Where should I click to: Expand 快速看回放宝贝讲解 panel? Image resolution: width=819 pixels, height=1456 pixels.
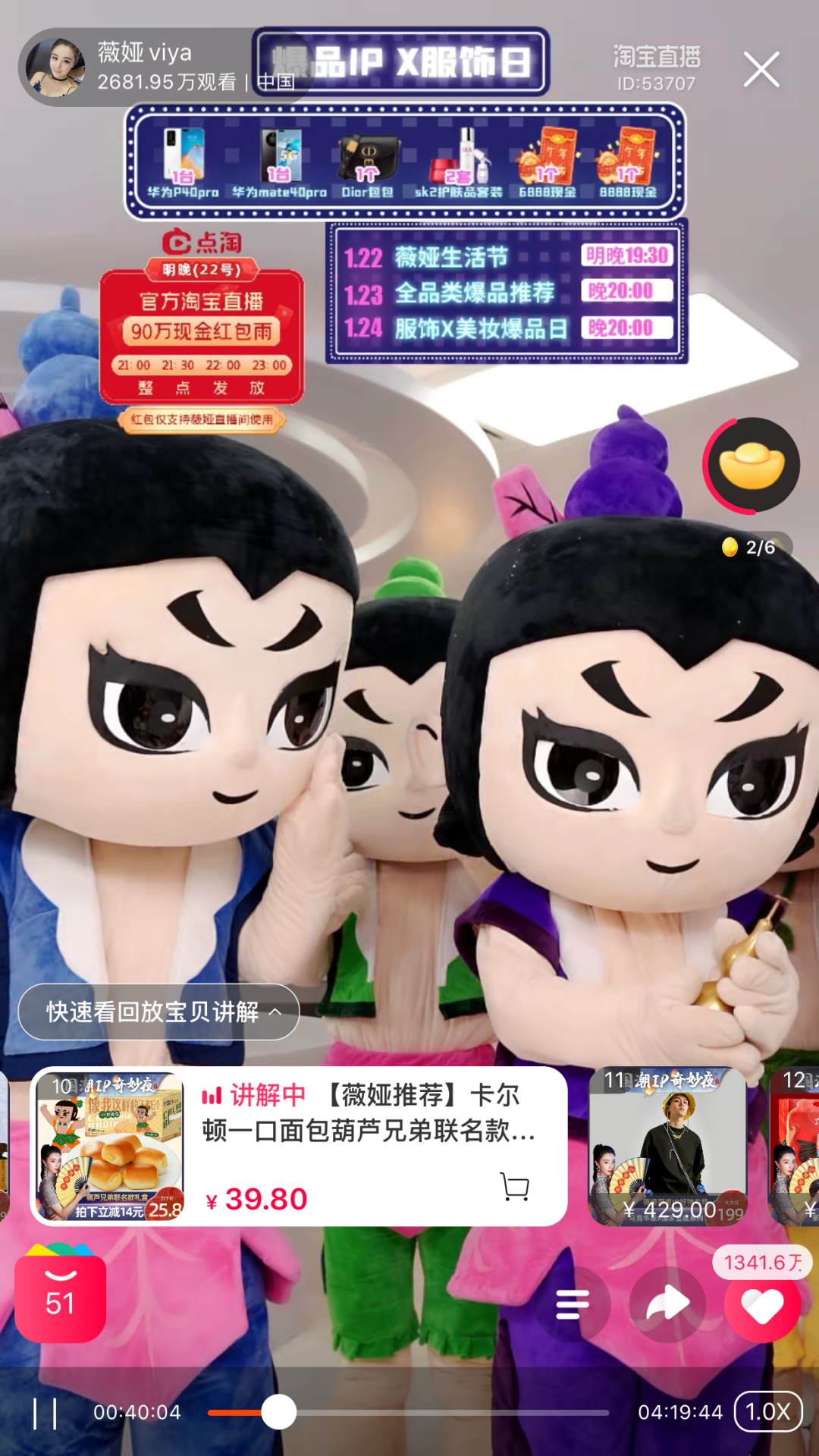tap(159, 1012)
